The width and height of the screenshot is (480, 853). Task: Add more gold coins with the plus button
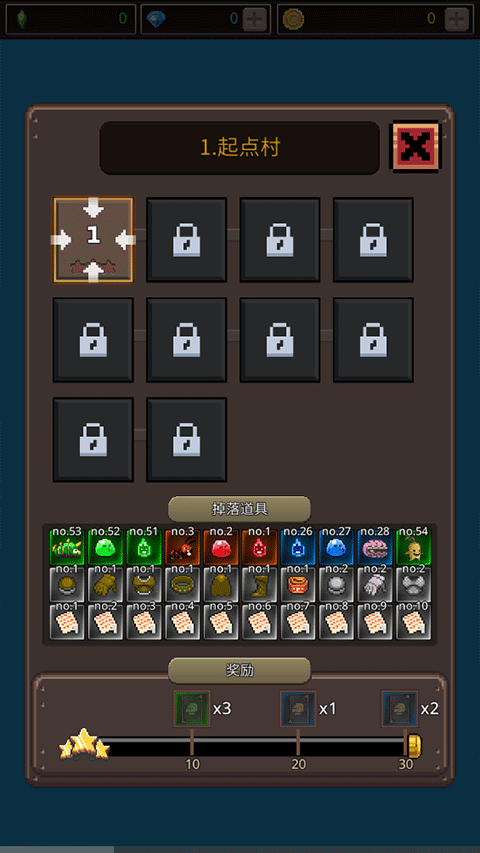457,19
